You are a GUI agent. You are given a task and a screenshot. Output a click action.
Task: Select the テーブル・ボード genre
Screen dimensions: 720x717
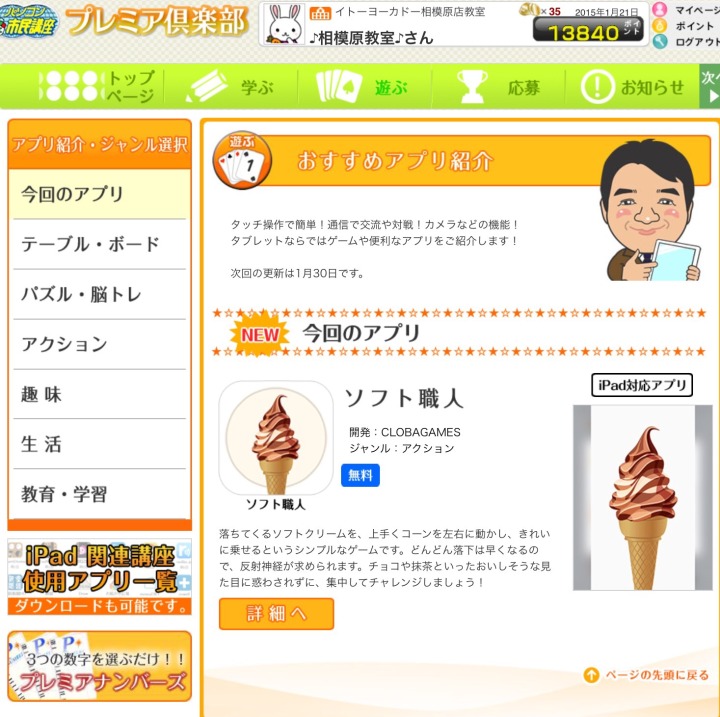(98, 244)
